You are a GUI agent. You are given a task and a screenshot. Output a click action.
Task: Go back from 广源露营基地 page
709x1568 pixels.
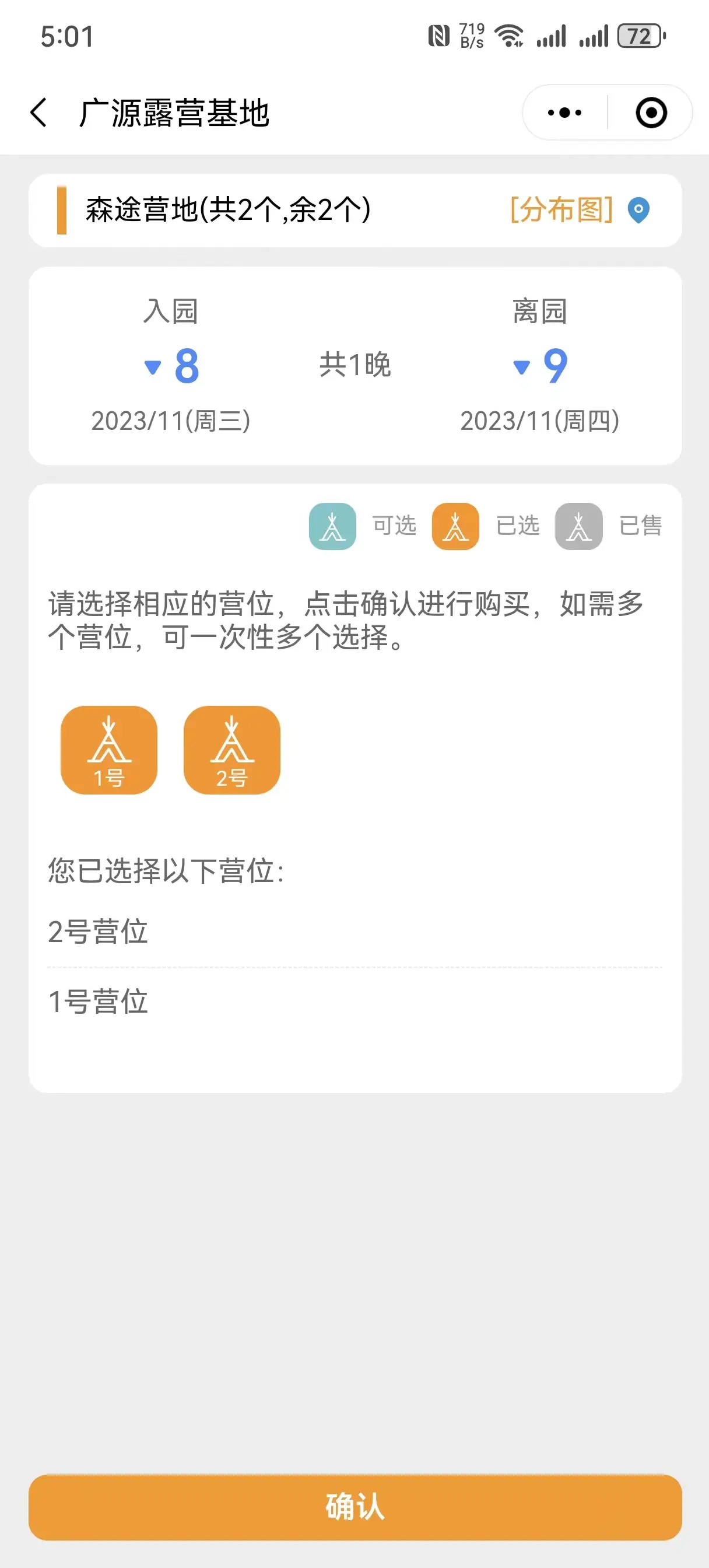click(x=39, y=113)
